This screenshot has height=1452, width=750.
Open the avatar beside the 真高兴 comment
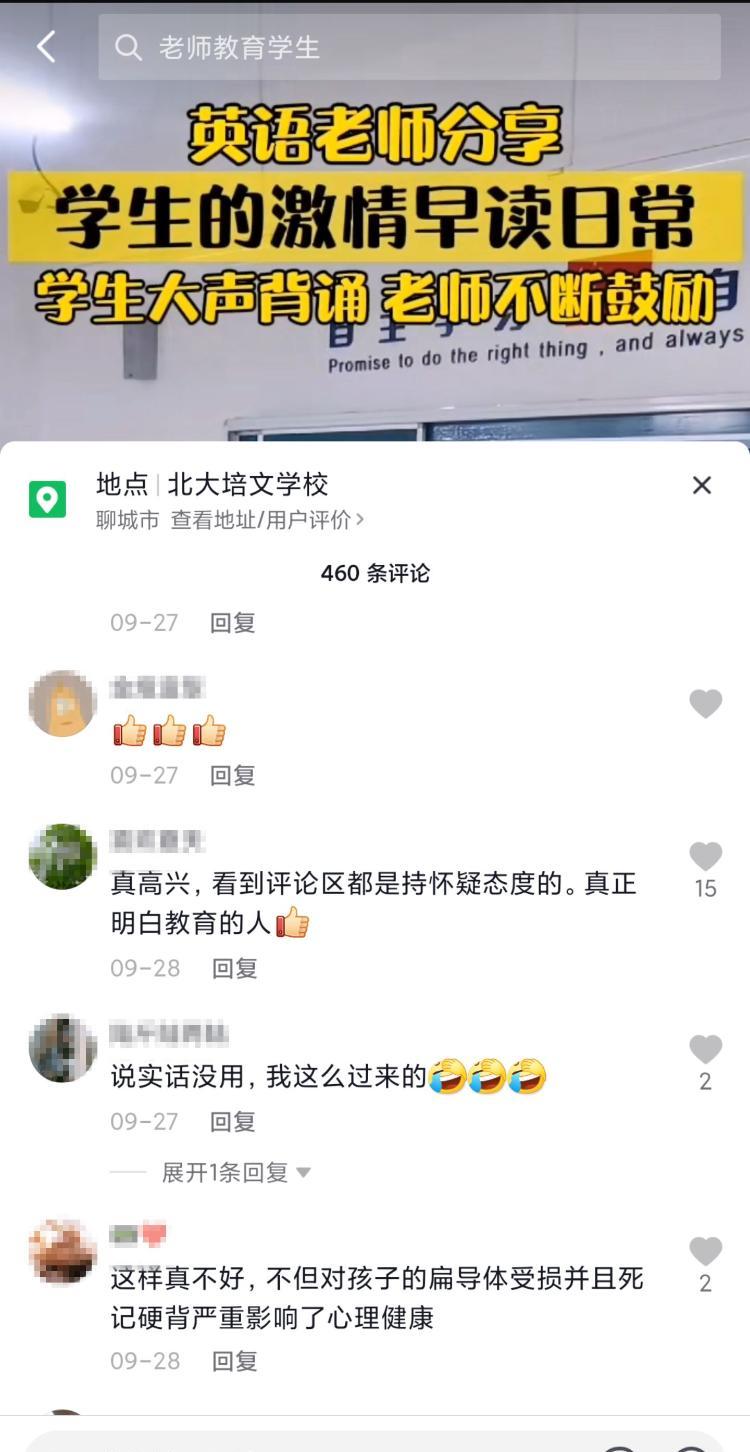point(62,857)
